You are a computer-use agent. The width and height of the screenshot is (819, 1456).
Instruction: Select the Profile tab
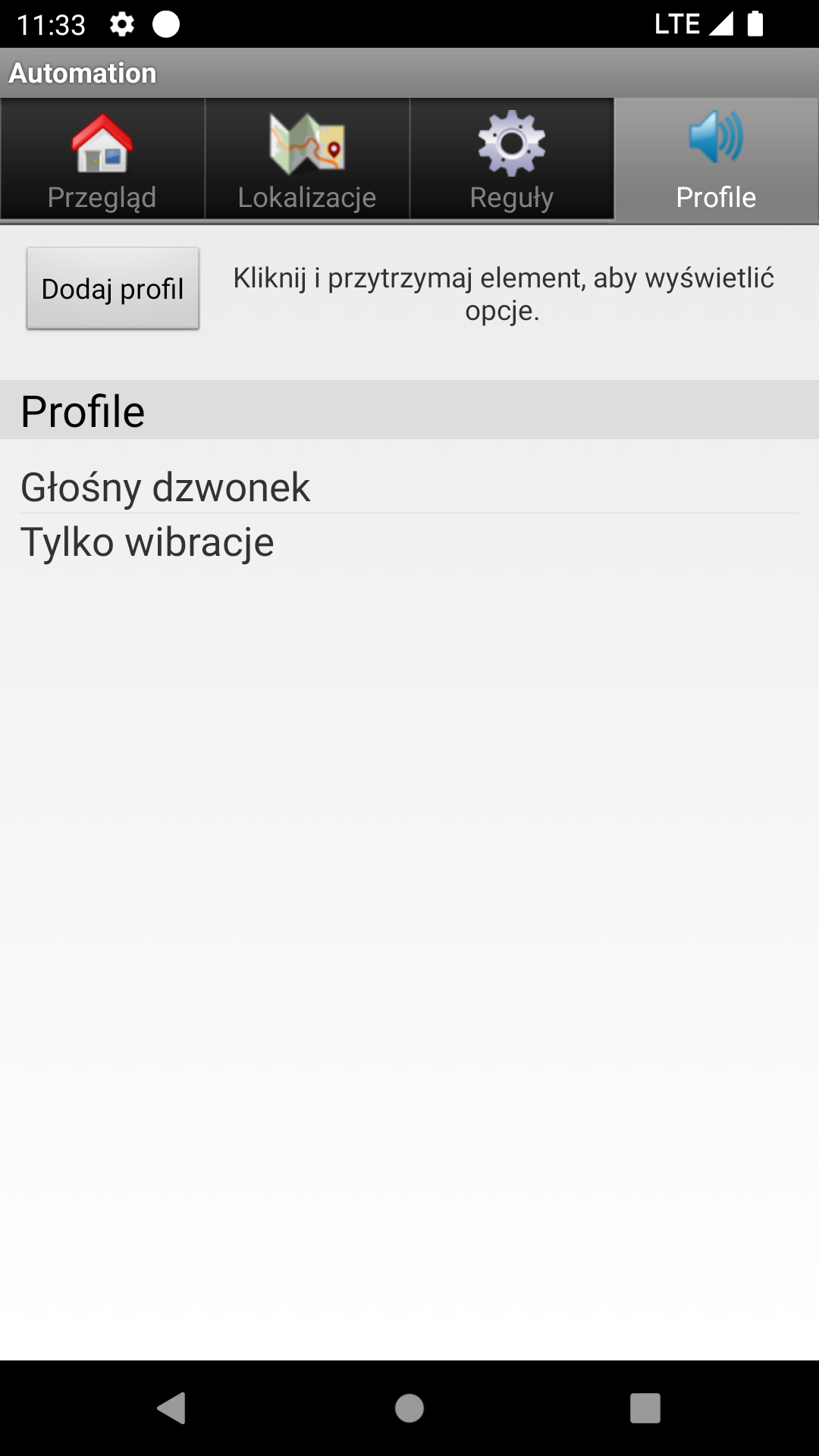coord(716,159)
